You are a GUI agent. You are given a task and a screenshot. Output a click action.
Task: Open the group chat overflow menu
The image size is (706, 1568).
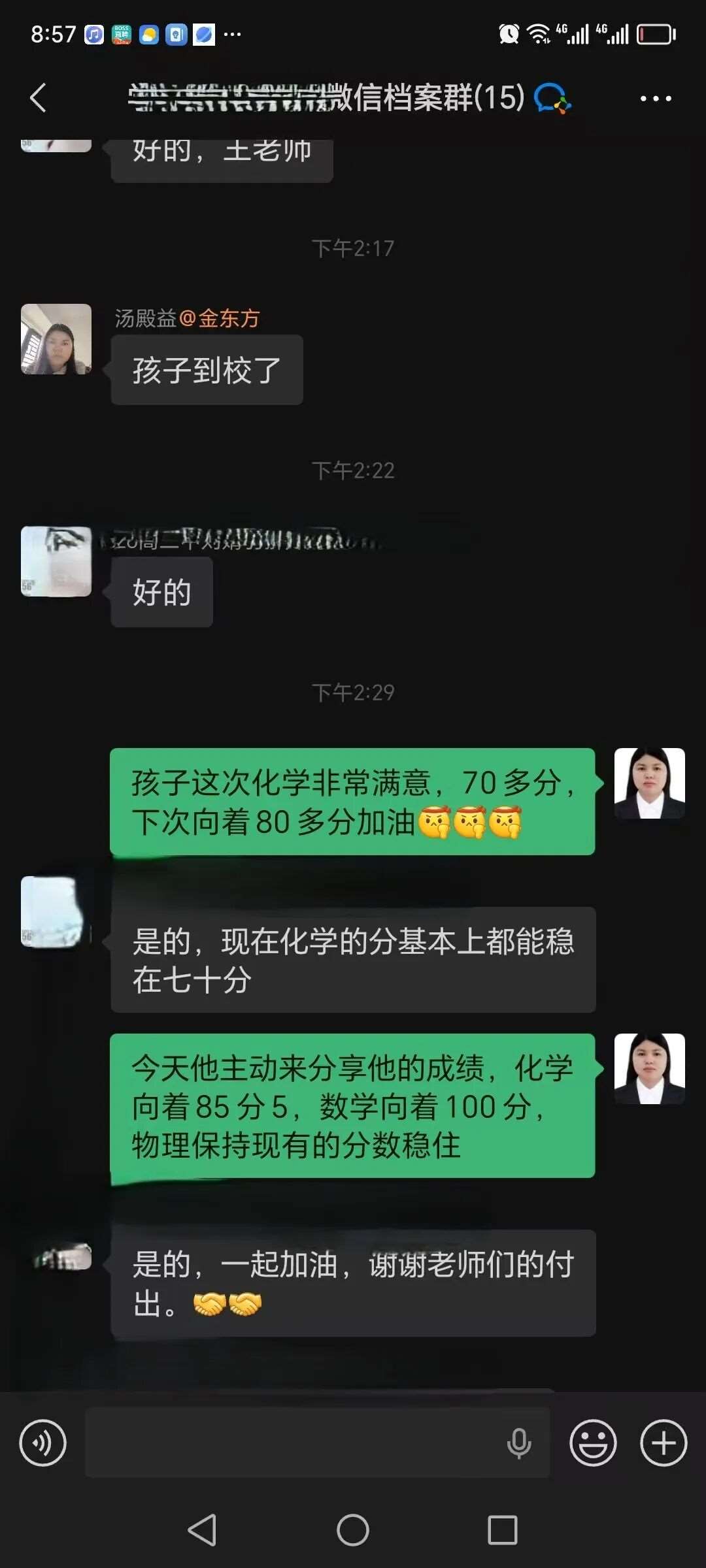click(655, 99)
